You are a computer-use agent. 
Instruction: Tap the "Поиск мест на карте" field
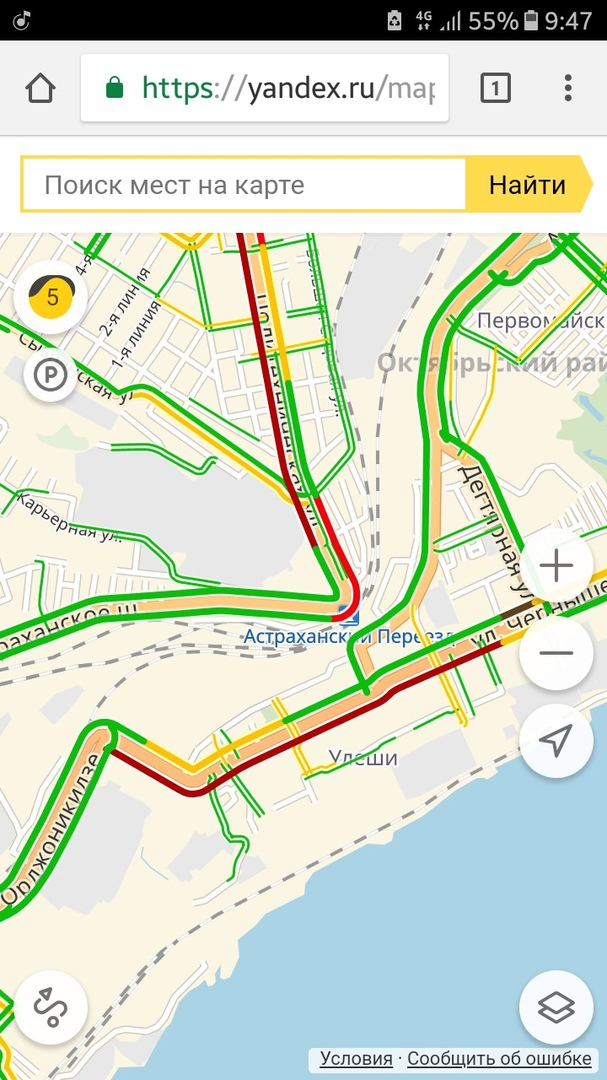(243, 185)
